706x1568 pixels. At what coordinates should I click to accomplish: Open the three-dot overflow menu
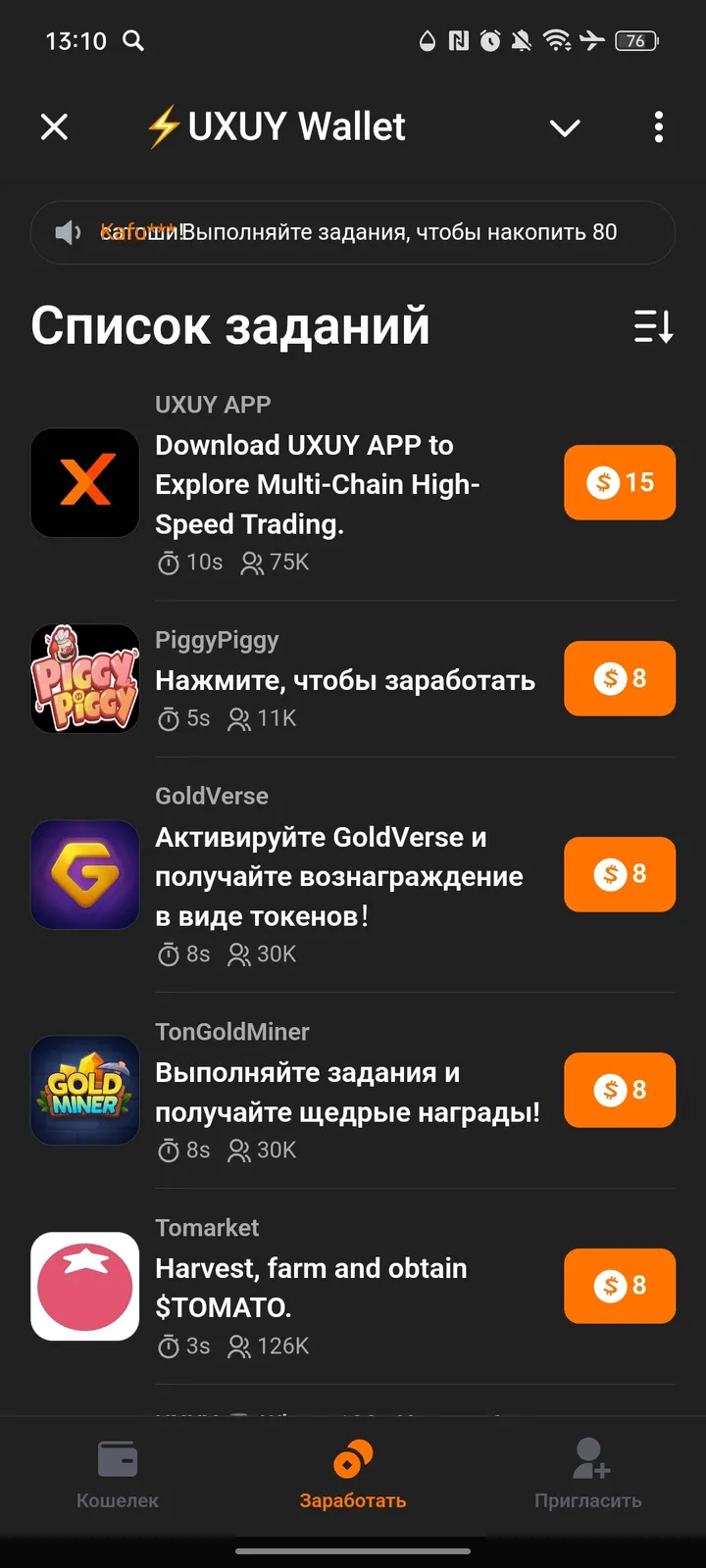(658, 127)
